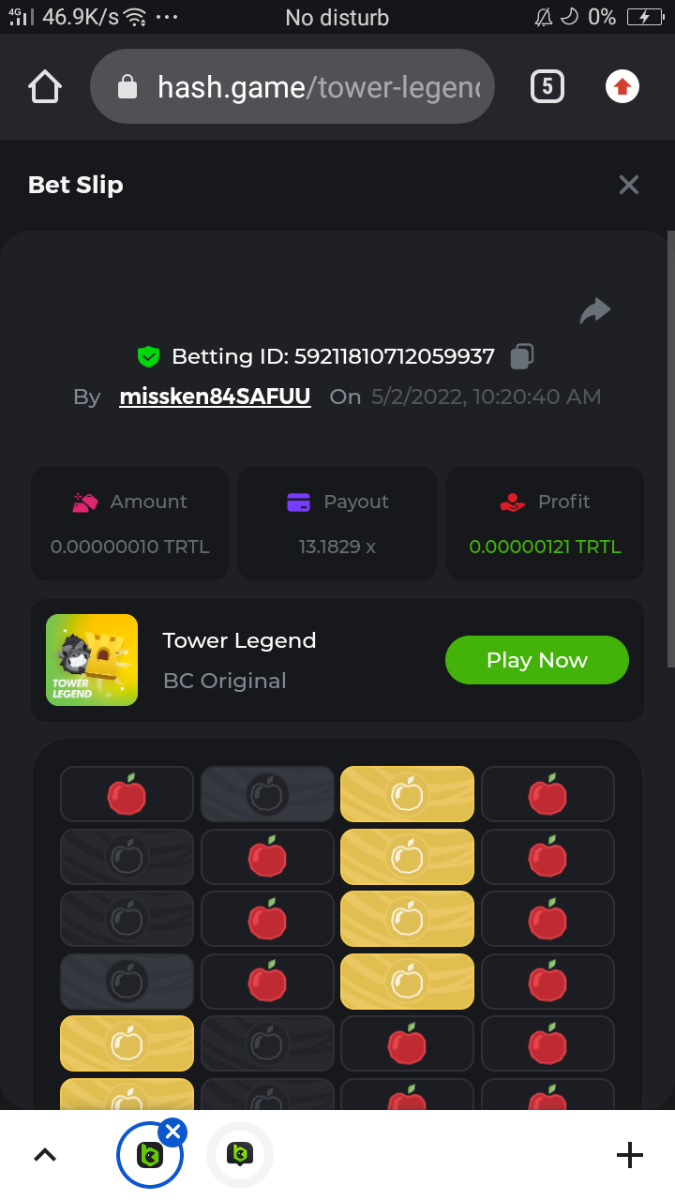Image resolution: width=675 pixels, height=1200 pixels.
Task: Open the red upload arrow browser menu
Action: [x=622, y=87]
